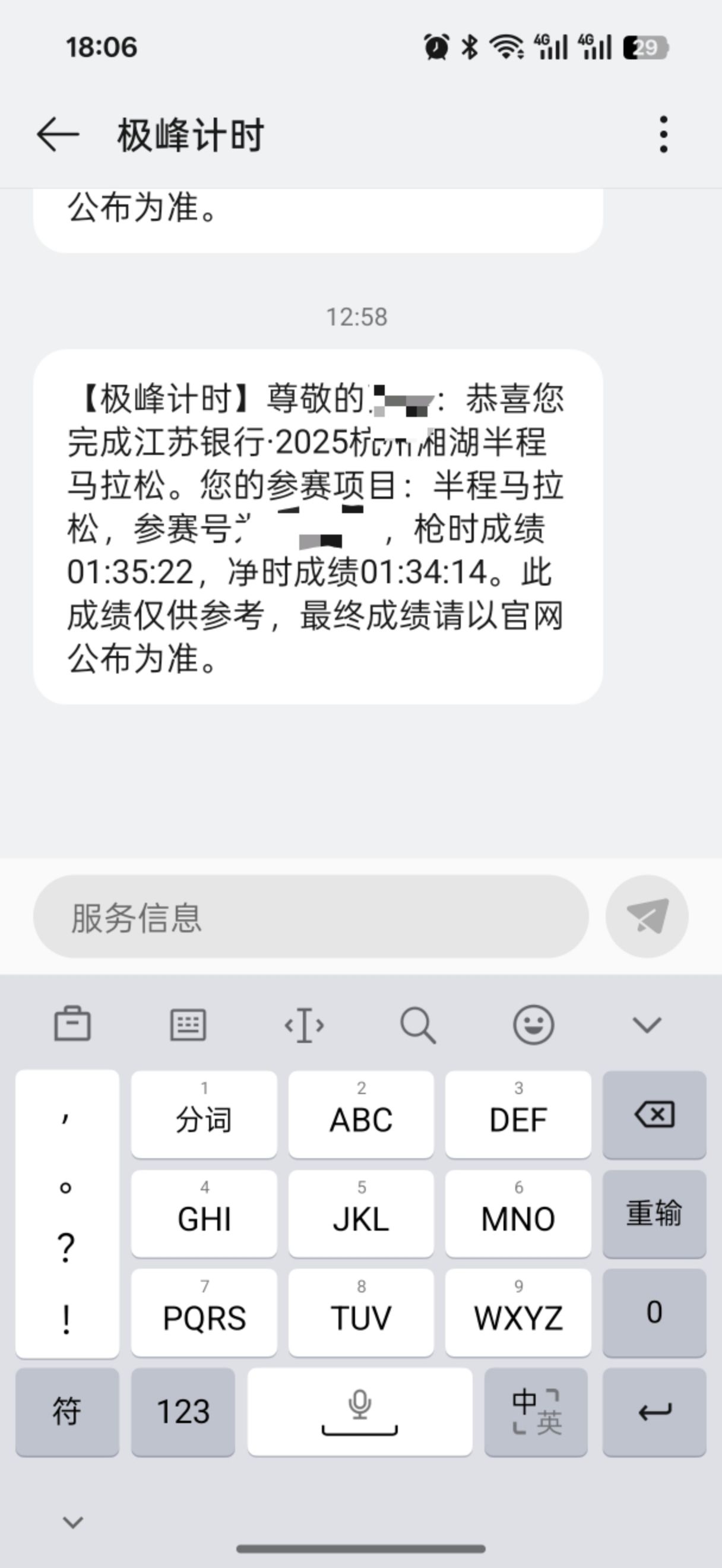The height and width of the screenshot is (1568, 722).
Task: Tap the ABC key
Action: point(360,1114)
